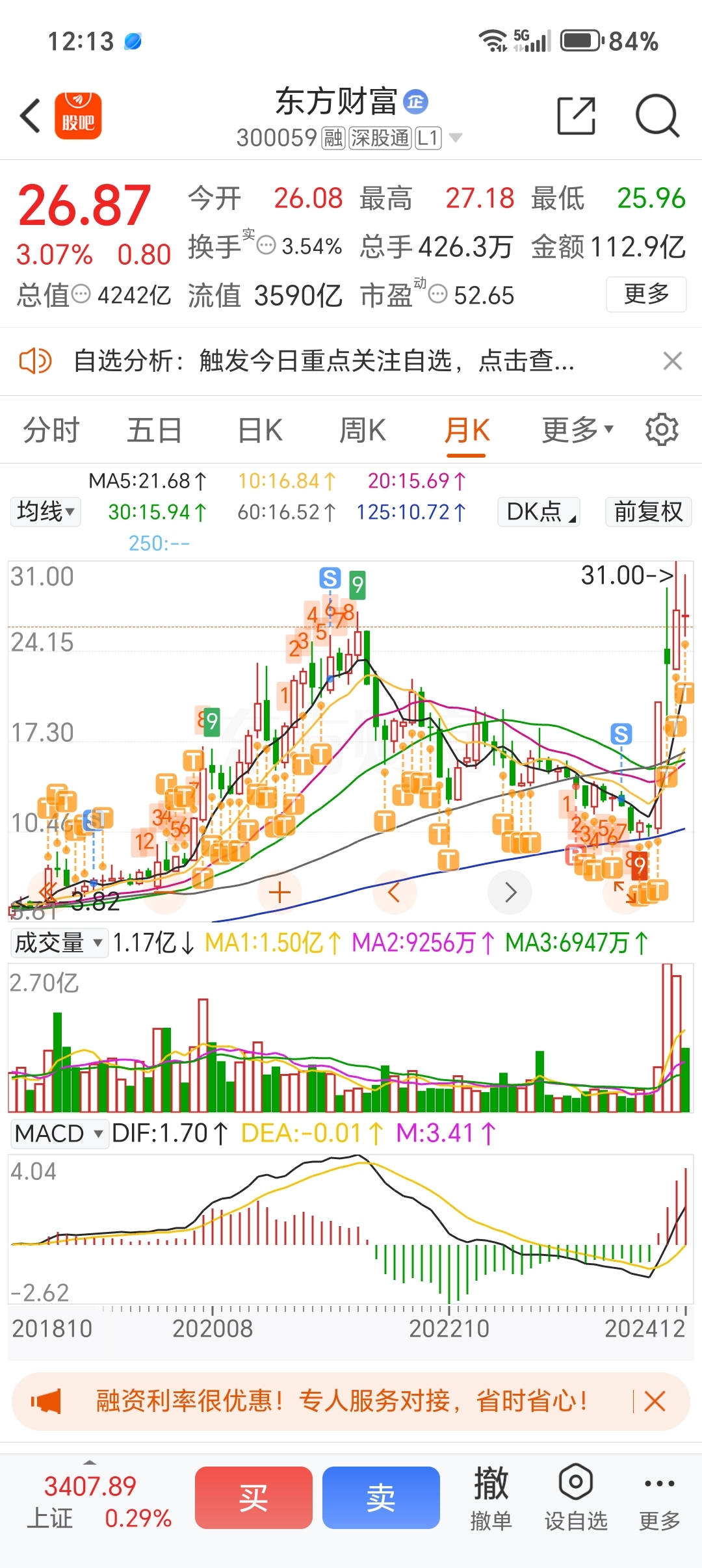Open the 股吧 community icon
This screenshot has width=702, height=1568.
click(80, 114)
